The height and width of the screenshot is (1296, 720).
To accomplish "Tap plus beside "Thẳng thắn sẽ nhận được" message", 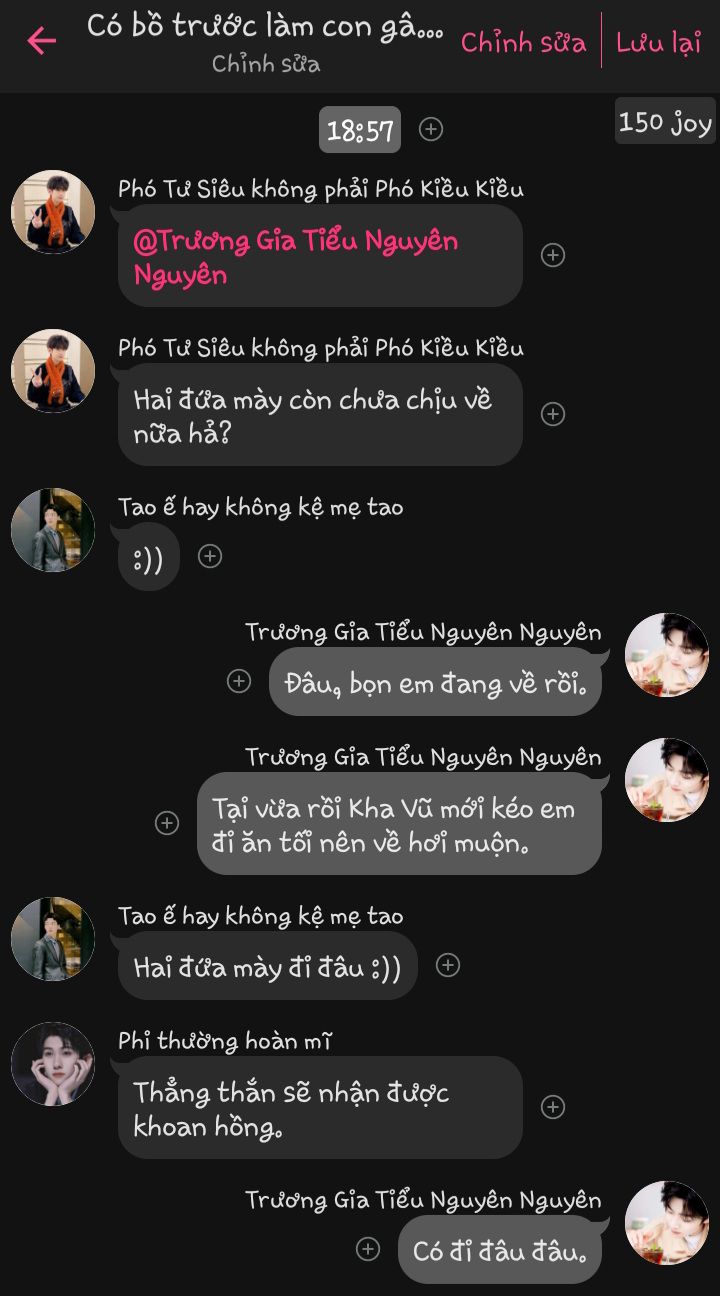I will coord(553,1107).
